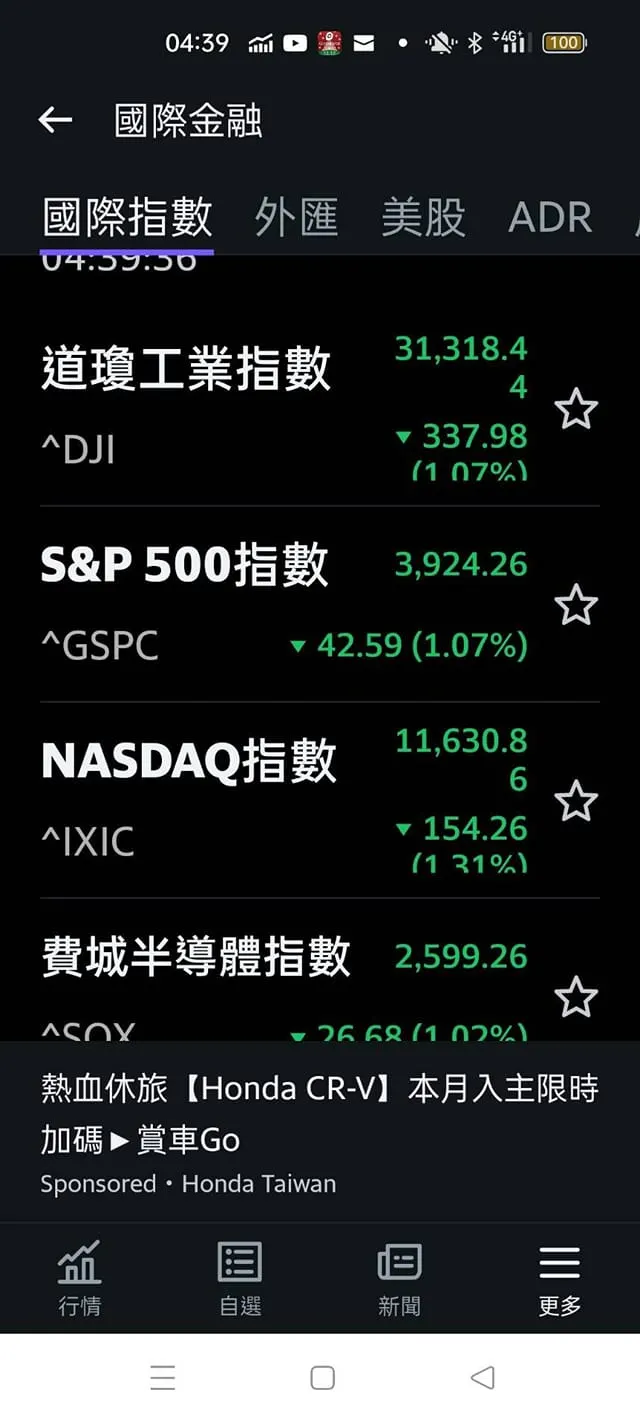Open 道瓊工業指數 details
This screenshot has height=1422, width=640.
[x=186, y=369]
